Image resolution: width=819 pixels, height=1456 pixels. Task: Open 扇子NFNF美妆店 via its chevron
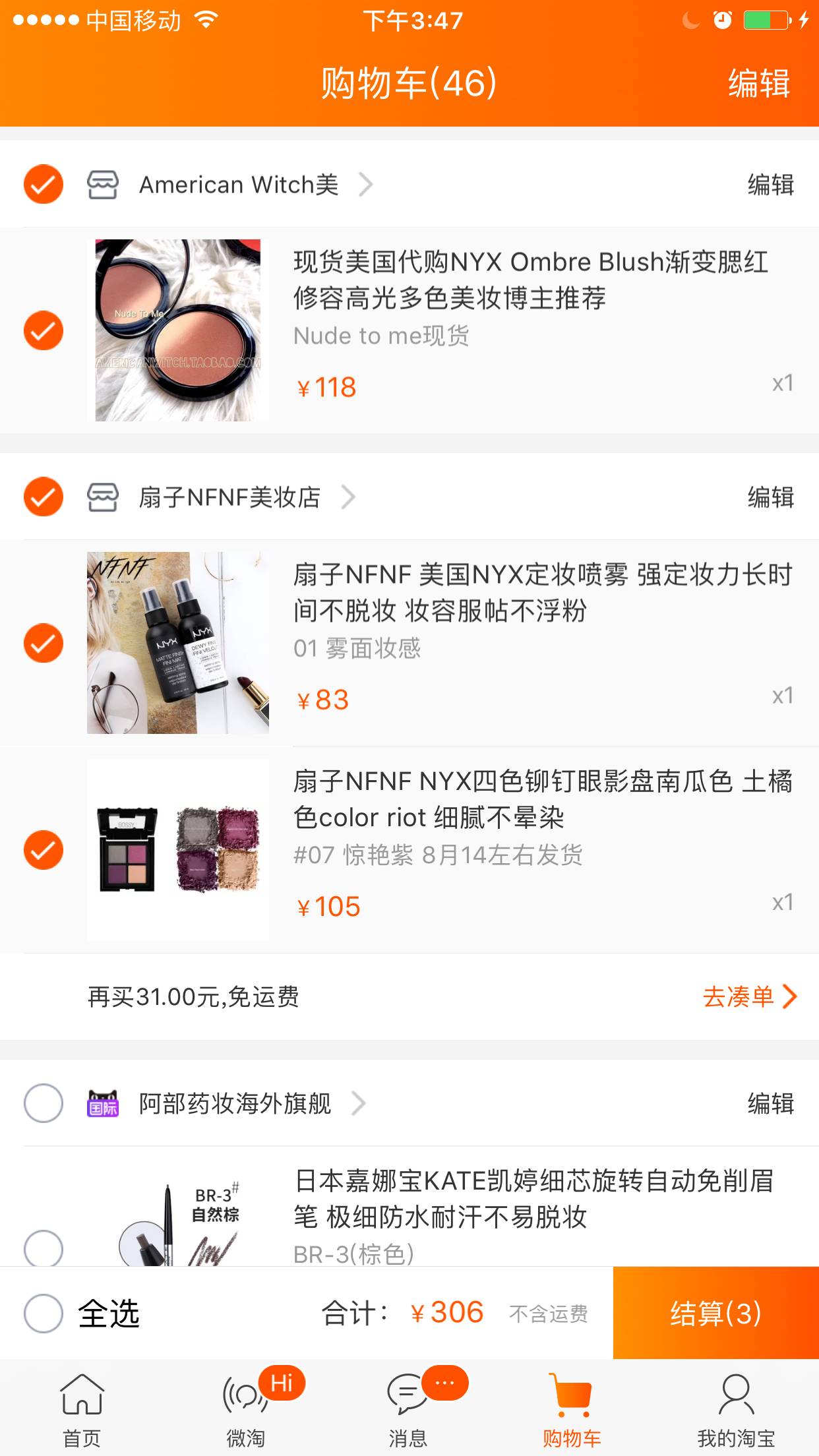click(x=348, y=497)
